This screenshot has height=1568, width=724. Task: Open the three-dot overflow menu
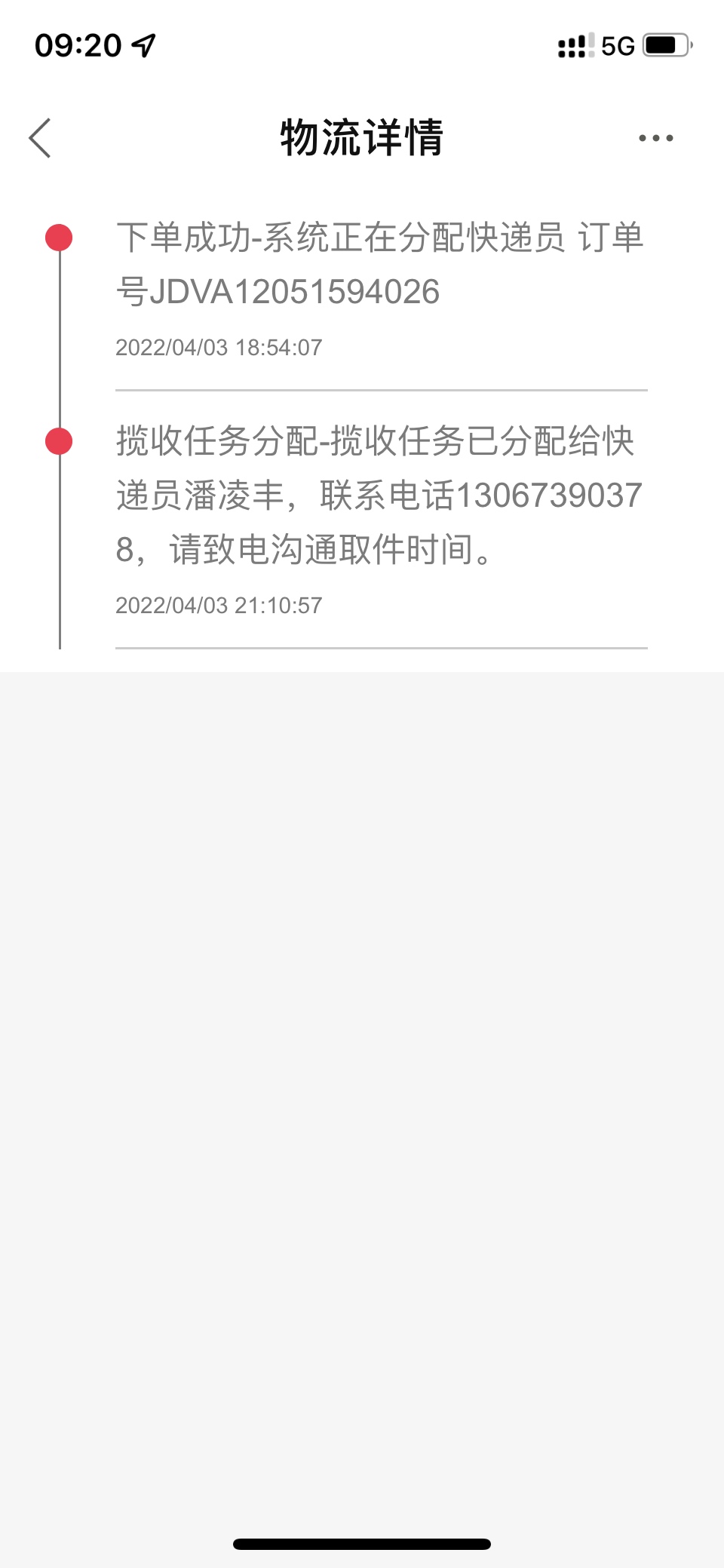coord(655,138)
